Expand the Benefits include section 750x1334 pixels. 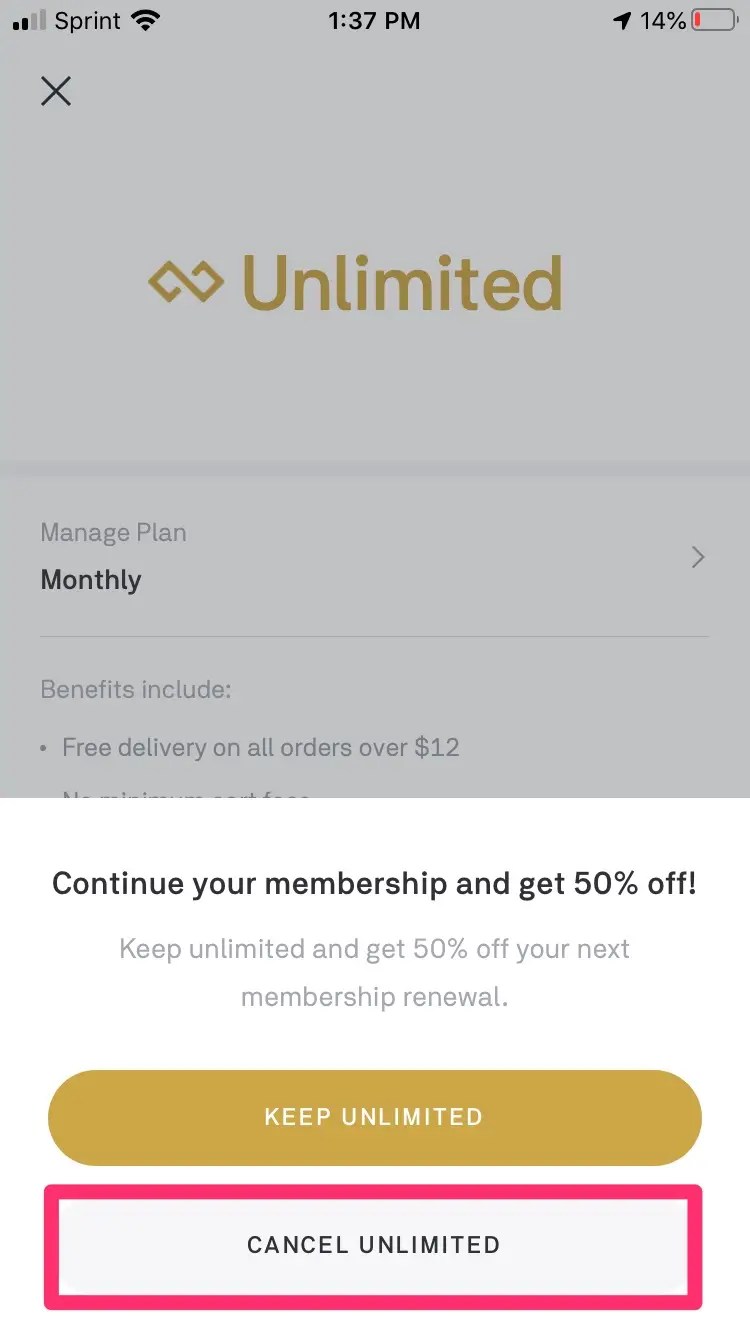(137, 689)
